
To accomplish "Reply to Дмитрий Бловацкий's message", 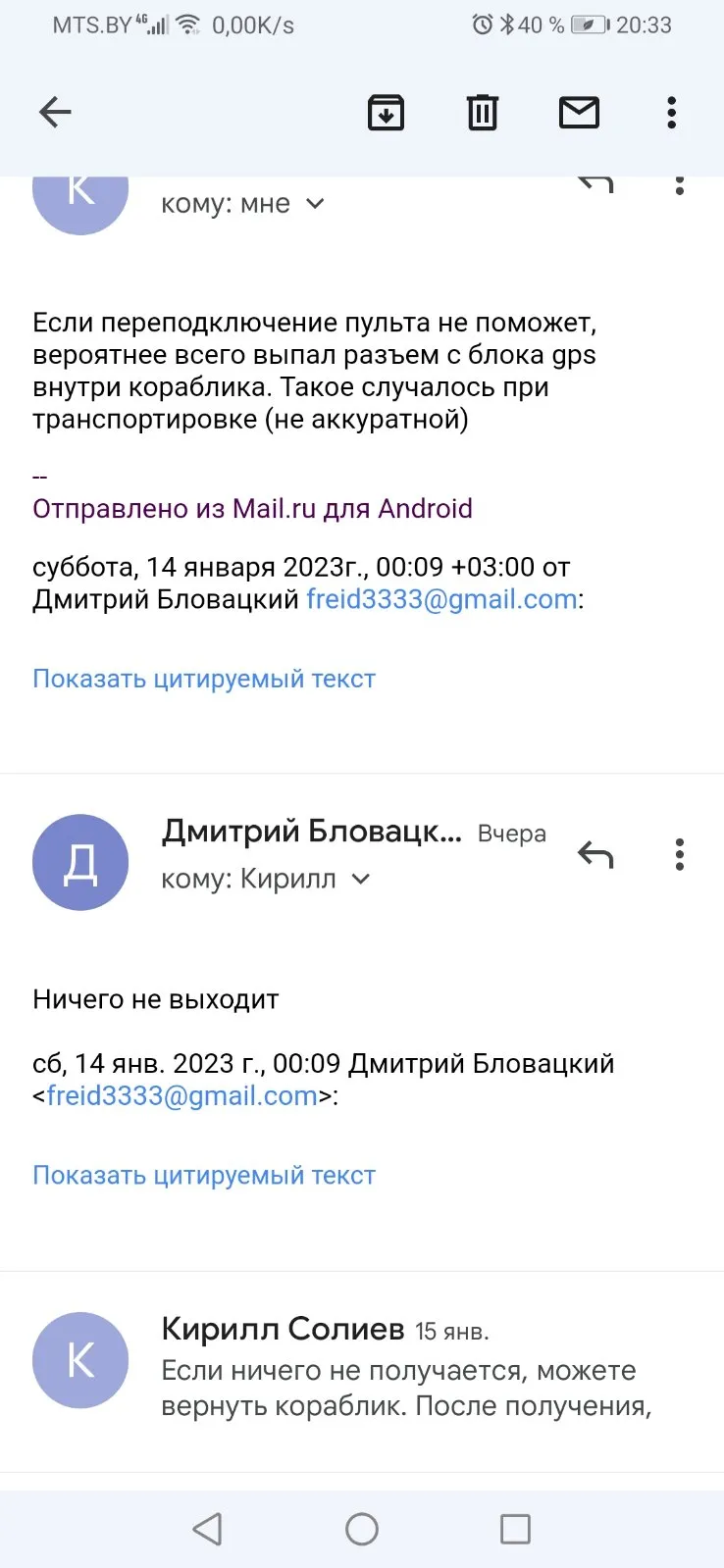I will click(x=595, y=855).
